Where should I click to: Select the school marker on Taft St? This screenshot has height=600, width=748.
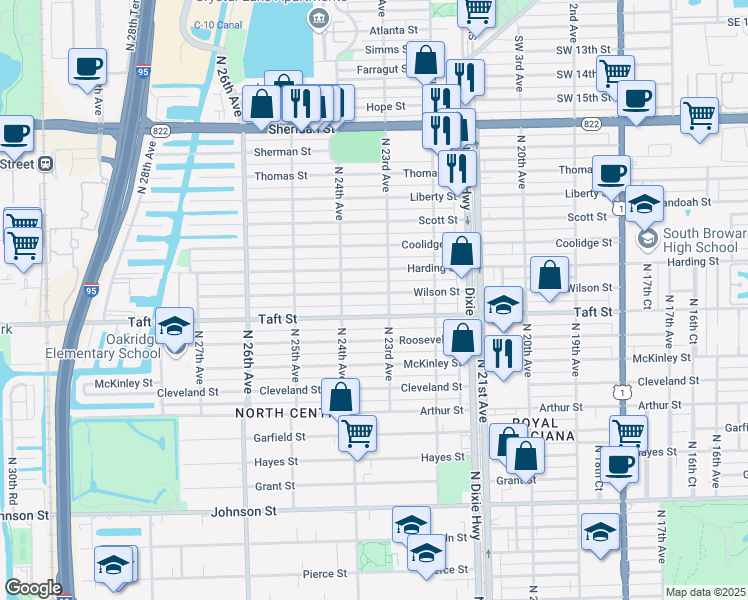(504, 305)
